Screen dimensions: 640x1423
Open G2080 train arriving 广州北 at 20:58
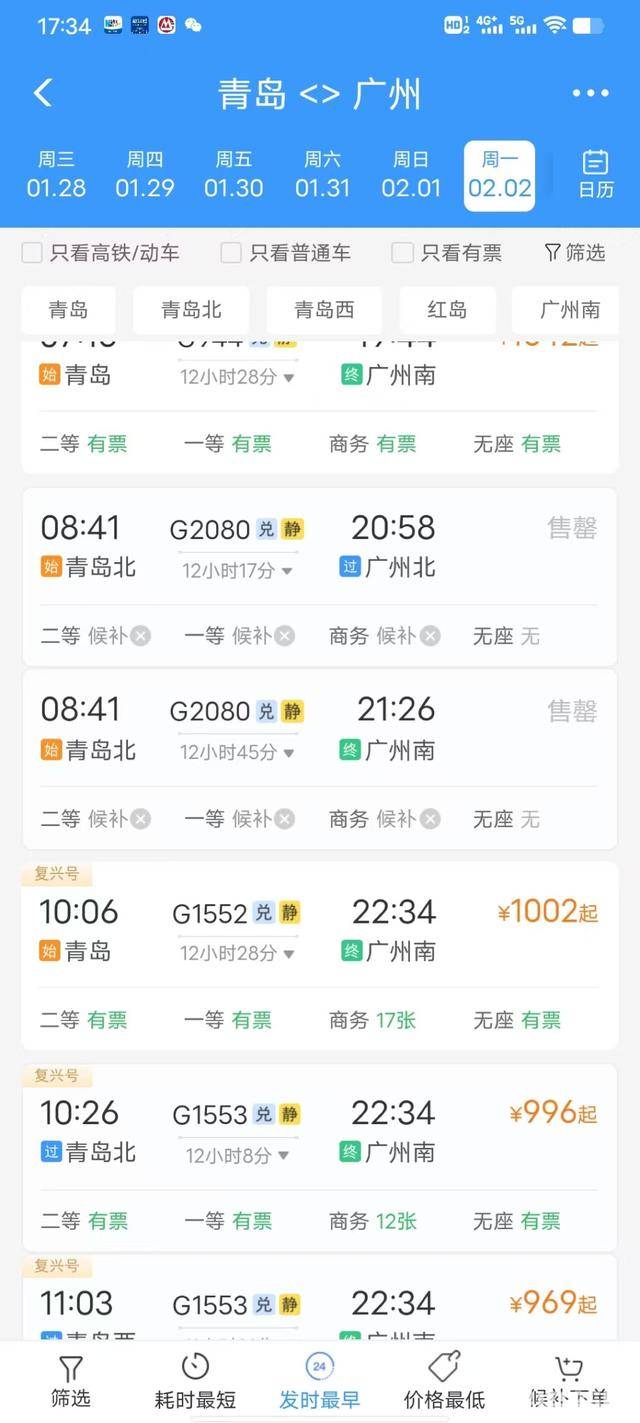click(x=319, y=545)
